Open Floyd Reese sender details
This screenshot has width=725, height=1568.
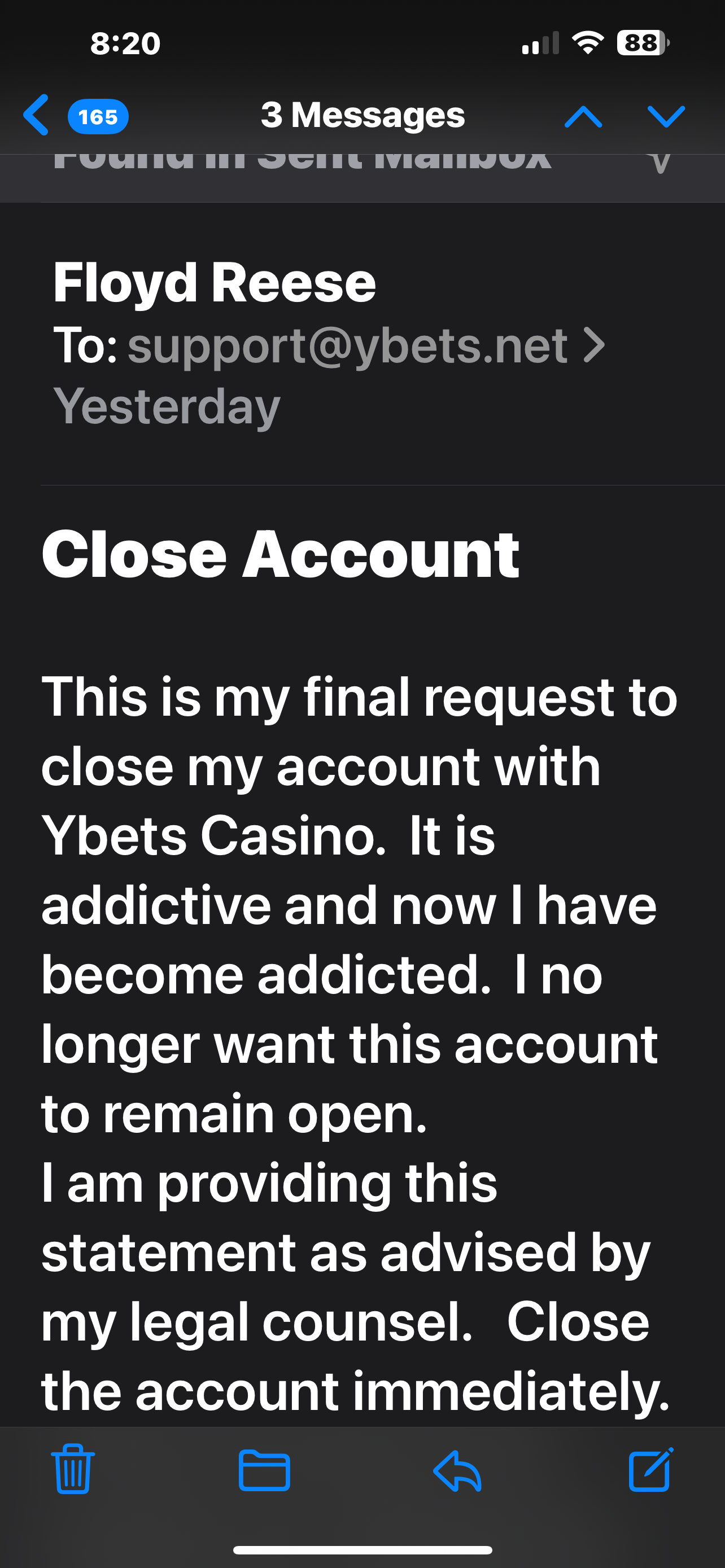[x=214, y=283]
